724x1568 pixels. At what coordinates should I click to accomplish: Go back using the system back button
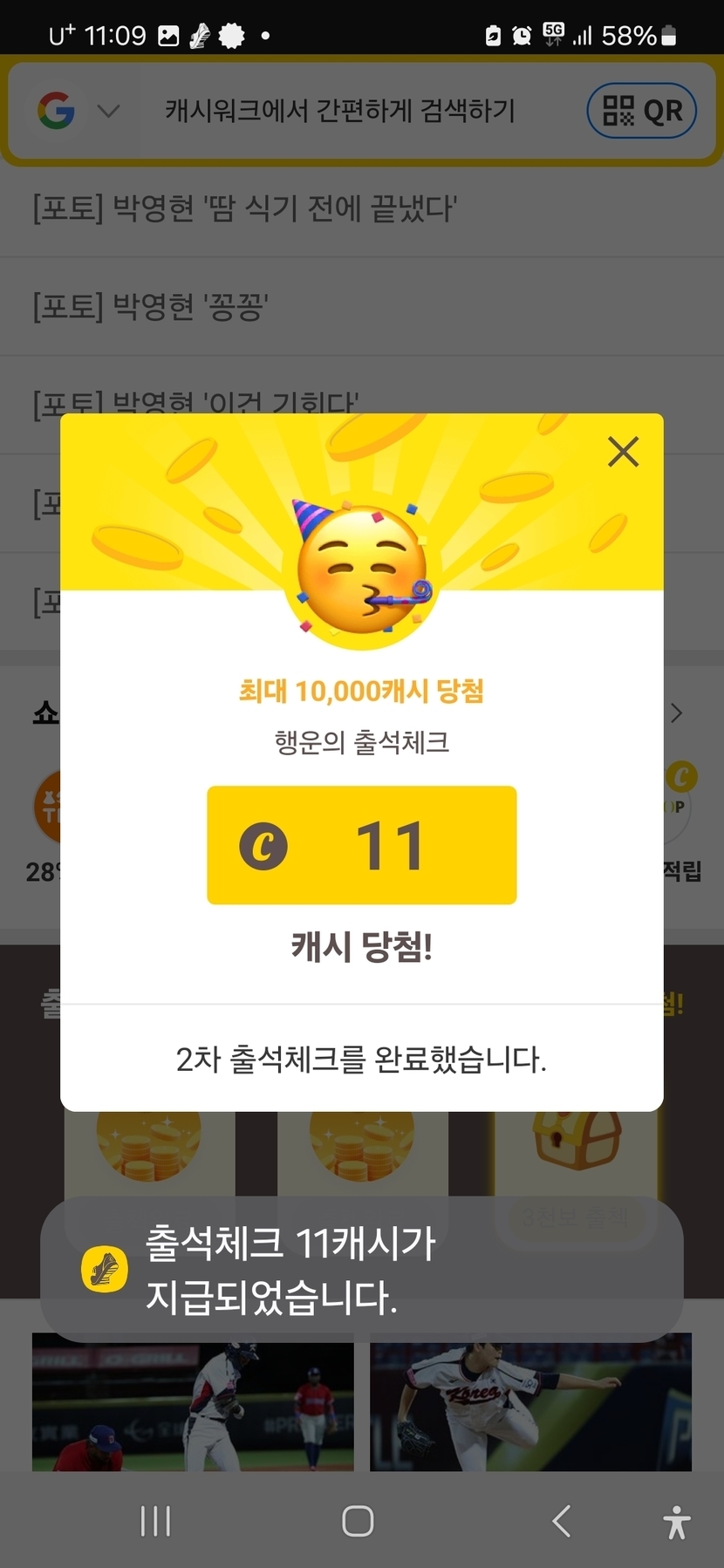[562, 1521]
